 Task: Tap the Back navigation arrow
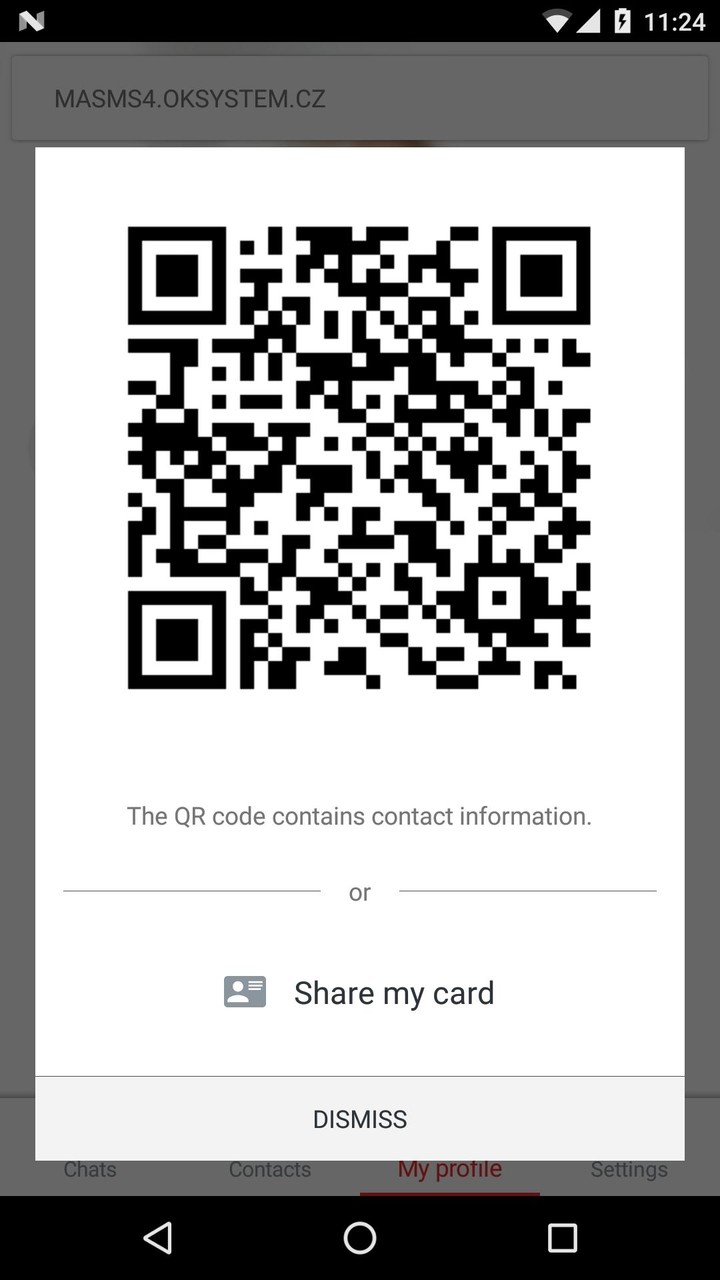coord(158,1238)
